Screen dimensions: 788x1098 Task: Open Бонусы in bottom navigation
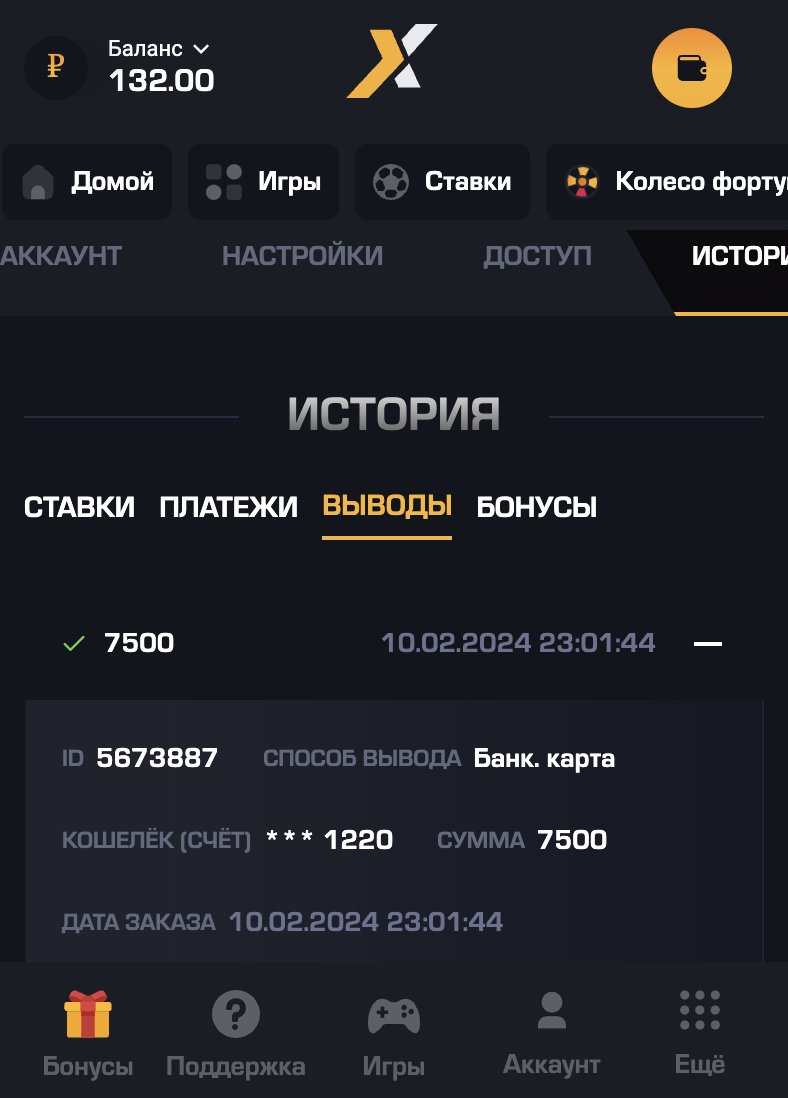tap(88, 1034)
